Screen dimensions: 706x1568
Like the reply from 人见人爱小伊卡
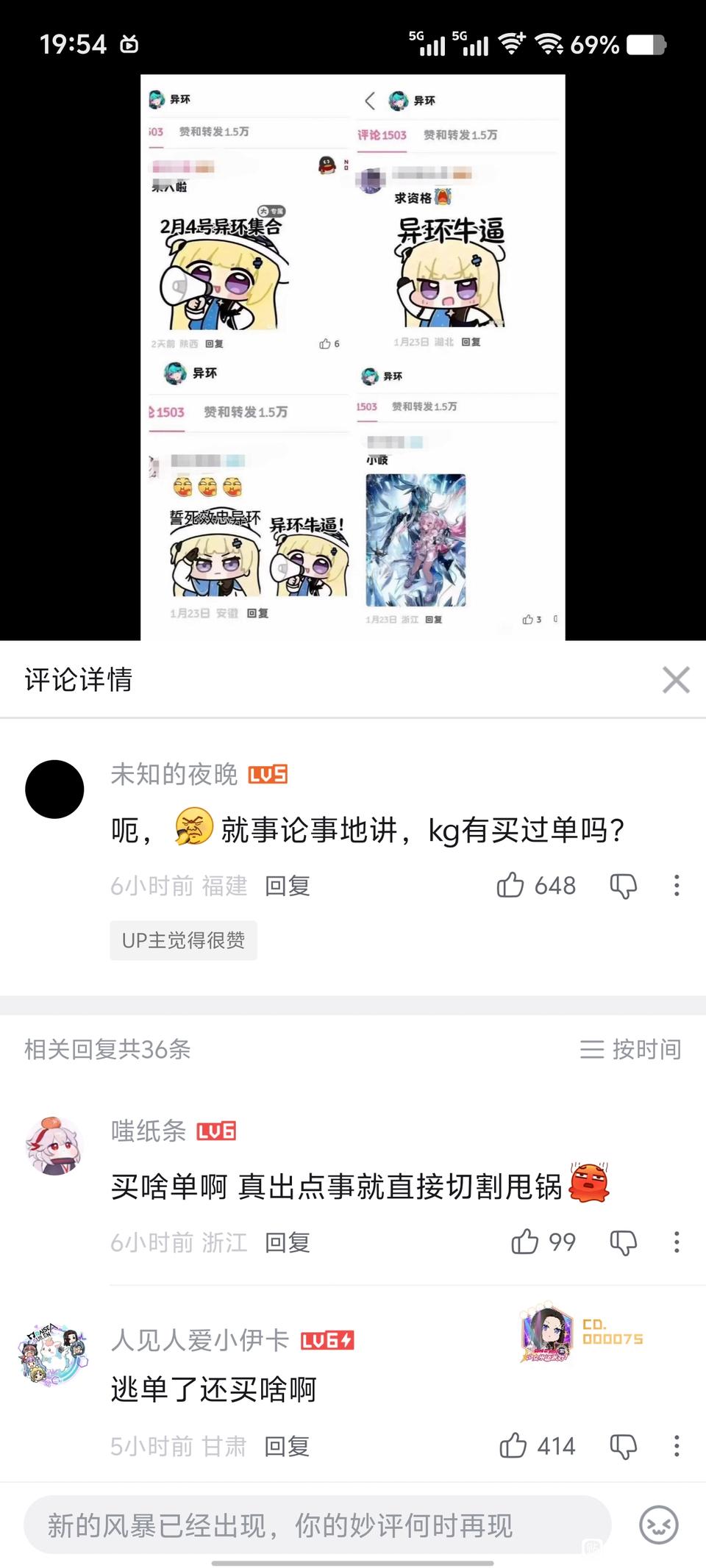tap(513, 1446)
